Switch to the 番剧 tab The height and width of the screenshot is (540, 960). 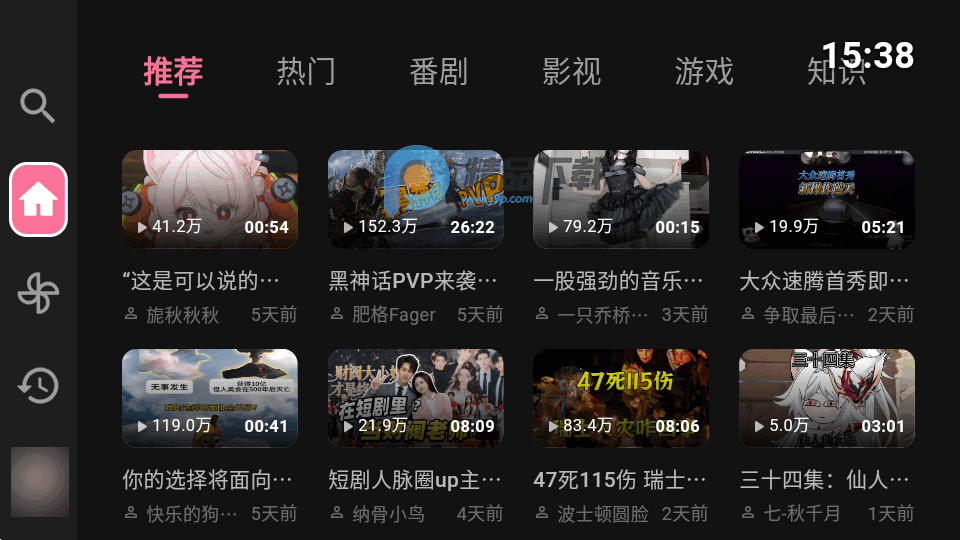tap(438, 72)
